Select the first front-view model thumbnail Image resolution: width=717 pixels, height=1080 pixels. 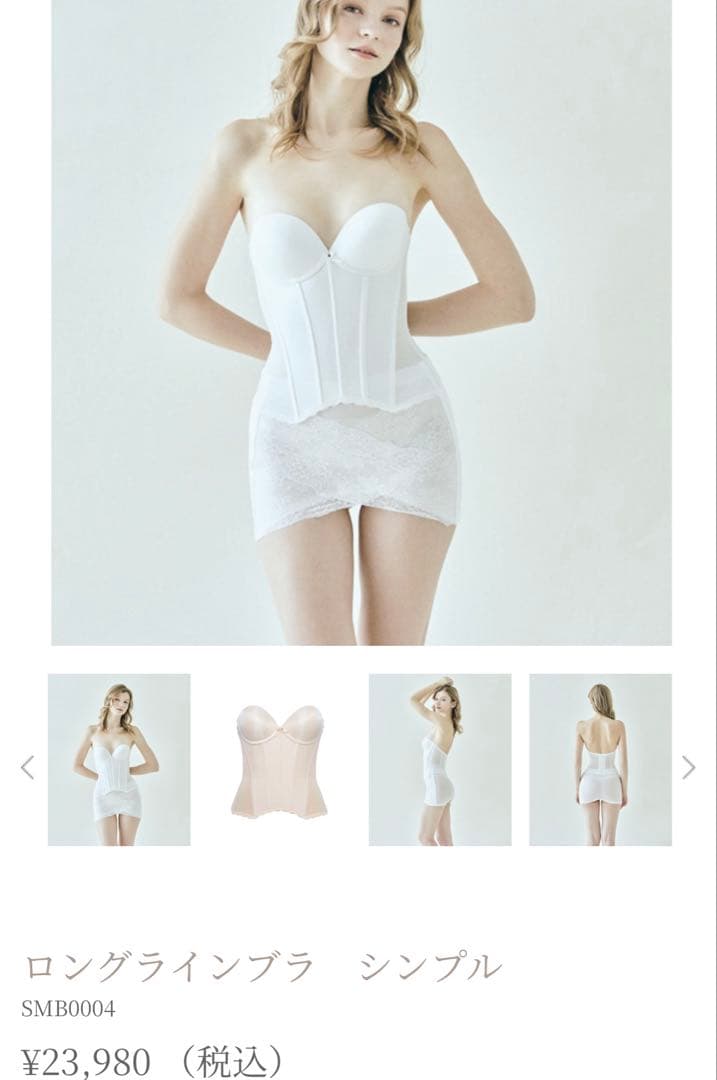coord(119,760)
